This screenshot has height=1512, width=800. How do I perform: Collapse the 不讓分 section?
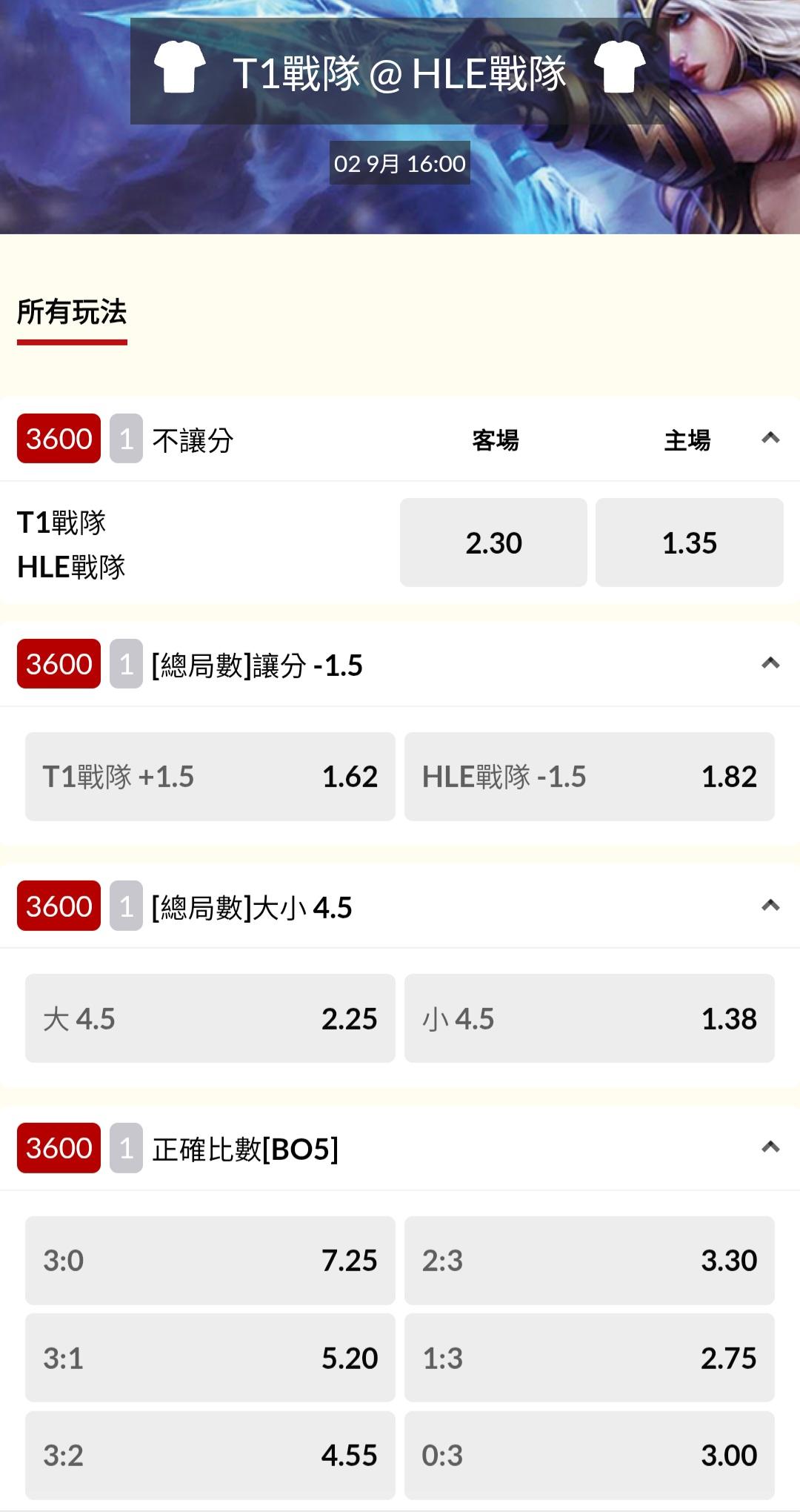[x=770, y=438]
